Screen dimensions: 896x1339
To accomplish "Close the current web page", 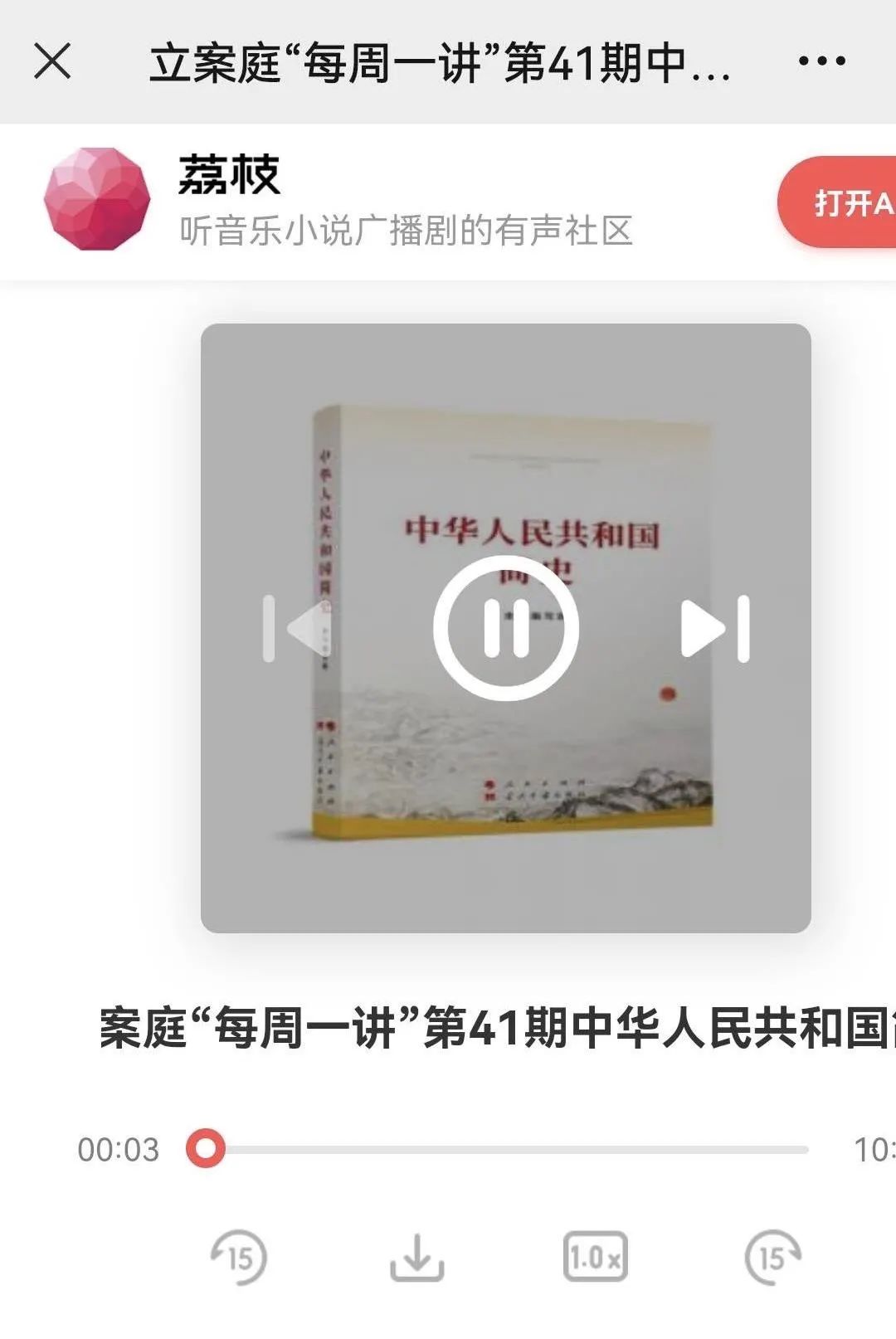I will tap(52, 61).
